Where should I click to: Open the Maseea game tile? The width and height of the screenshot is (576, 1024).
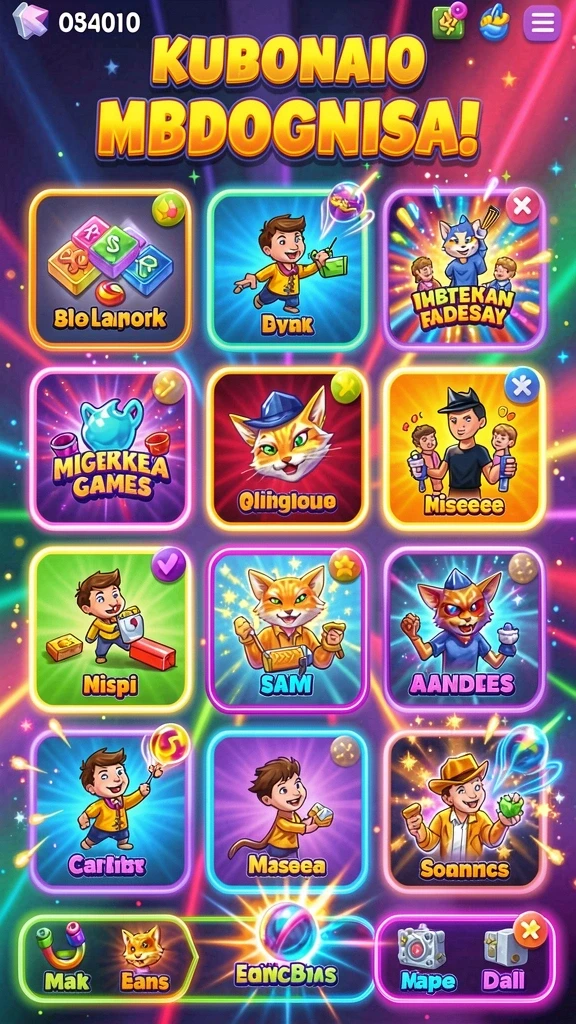point(287,810)
